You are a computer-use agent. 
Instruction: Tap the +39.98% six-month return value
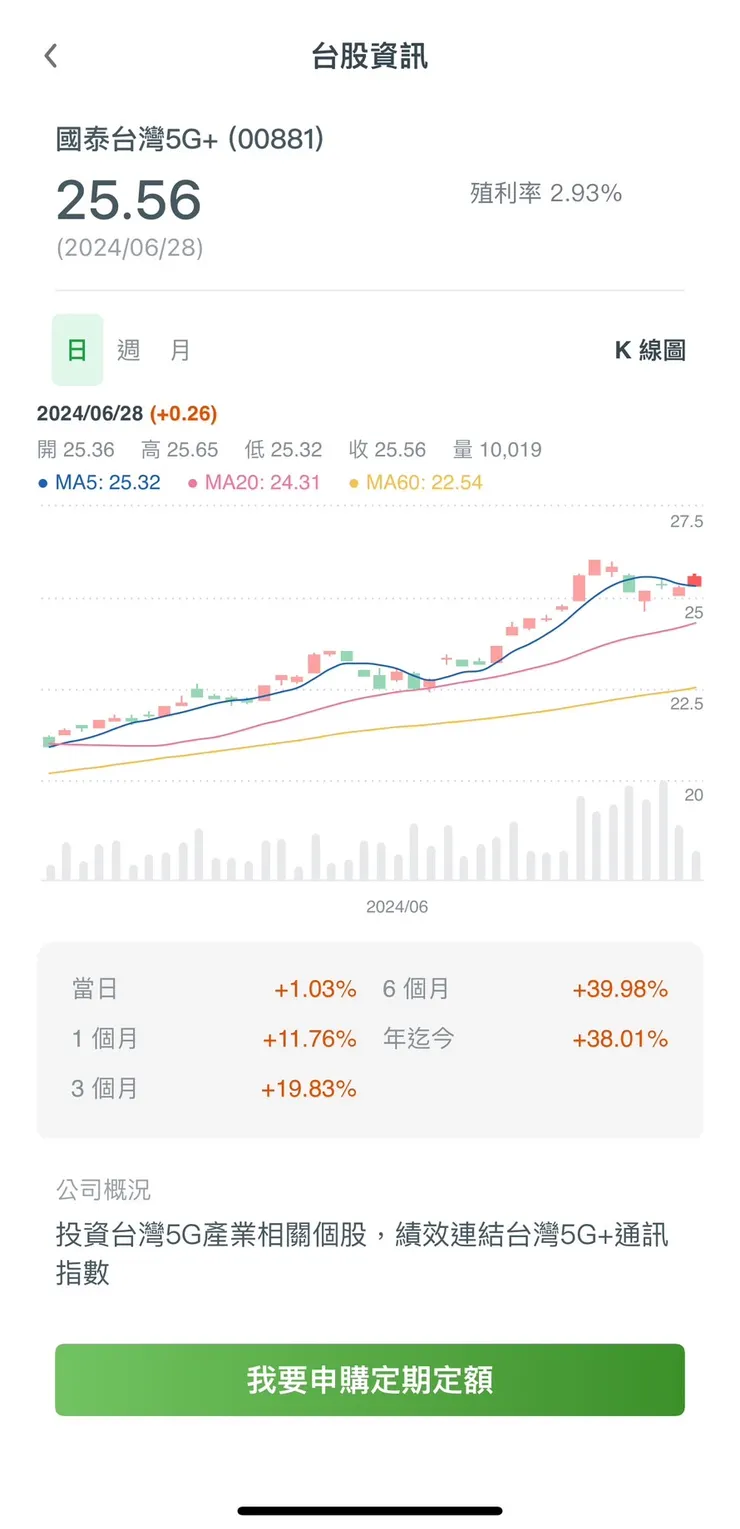tap(620, 989)
